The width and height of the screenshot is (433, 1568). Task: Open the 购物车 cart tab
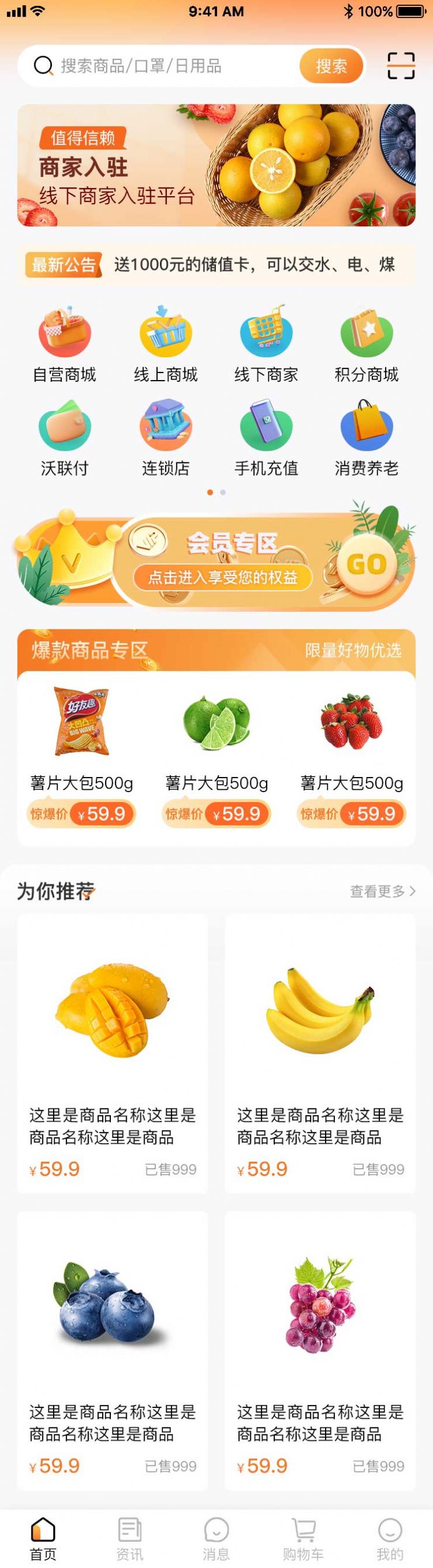(x=303, y=1539)
